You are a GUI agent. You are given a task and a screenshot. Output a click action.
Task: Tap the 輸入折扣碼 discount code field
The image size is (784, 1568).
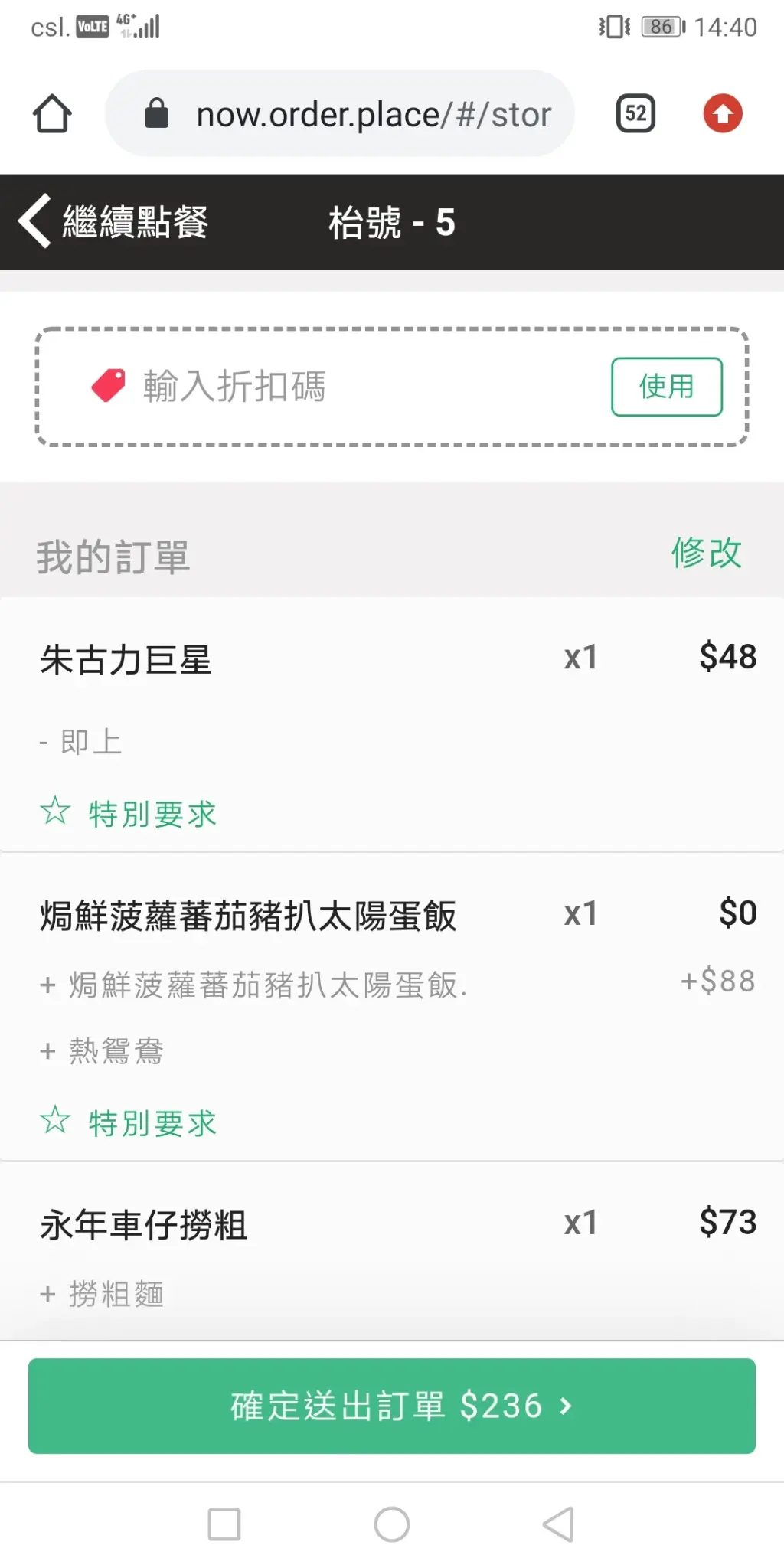pyautogui.click(x=345, y=387)
